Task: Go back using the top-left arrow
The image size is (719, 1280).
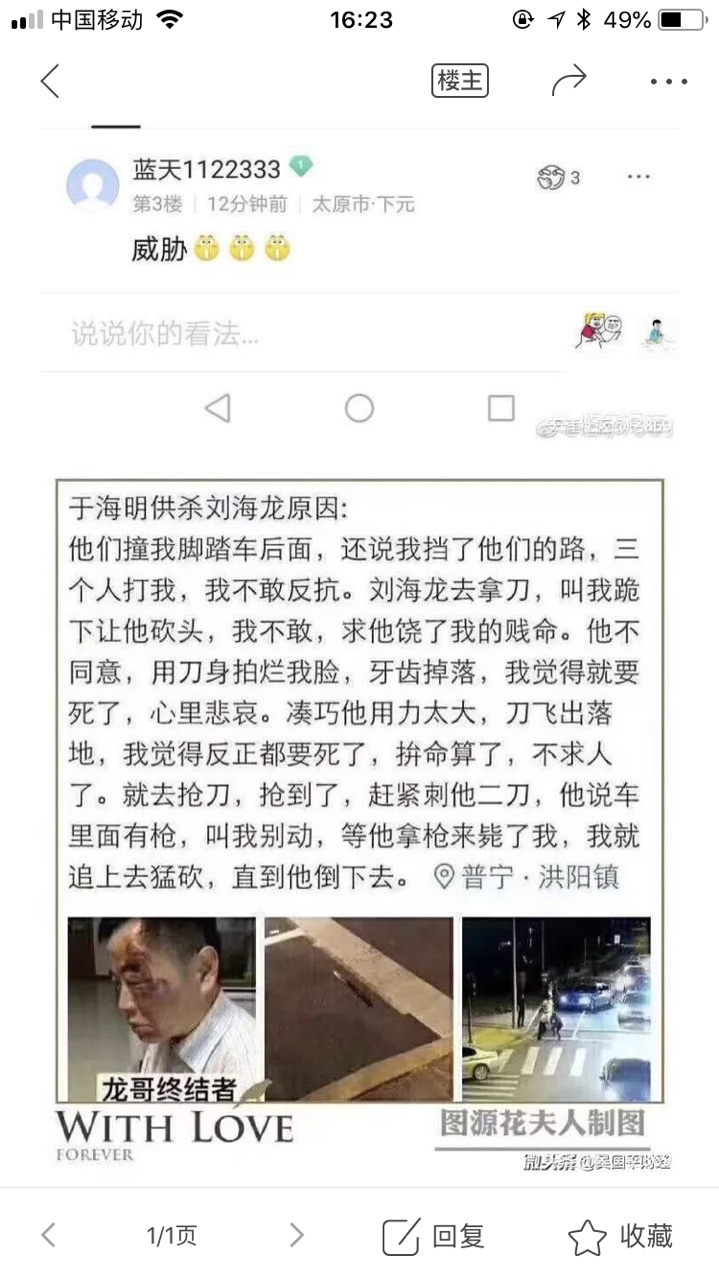Action: point(50,81)
